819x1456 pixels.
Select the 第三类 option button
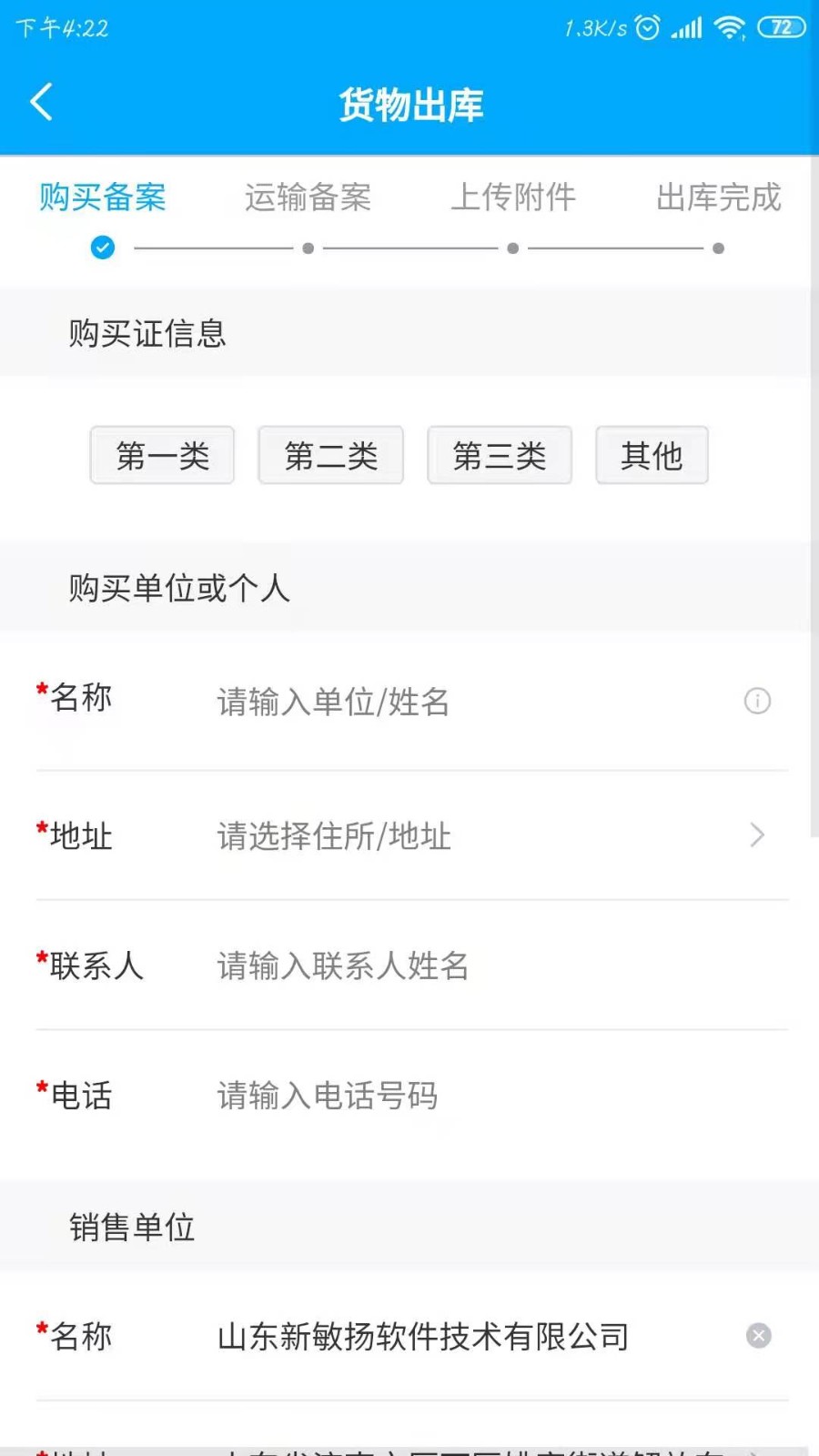500,455
